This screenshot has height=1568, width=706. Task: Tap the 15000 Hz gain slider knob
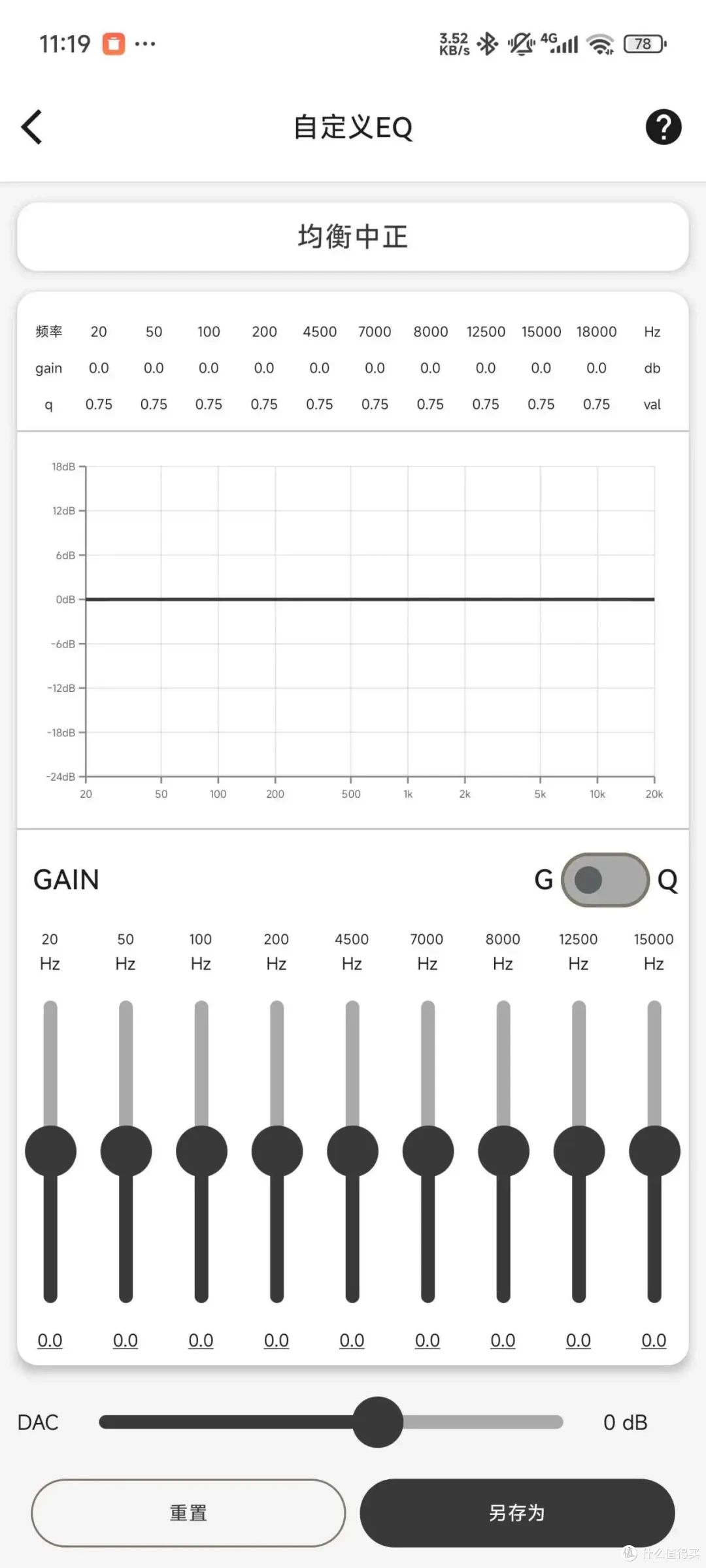(654, 1151)
